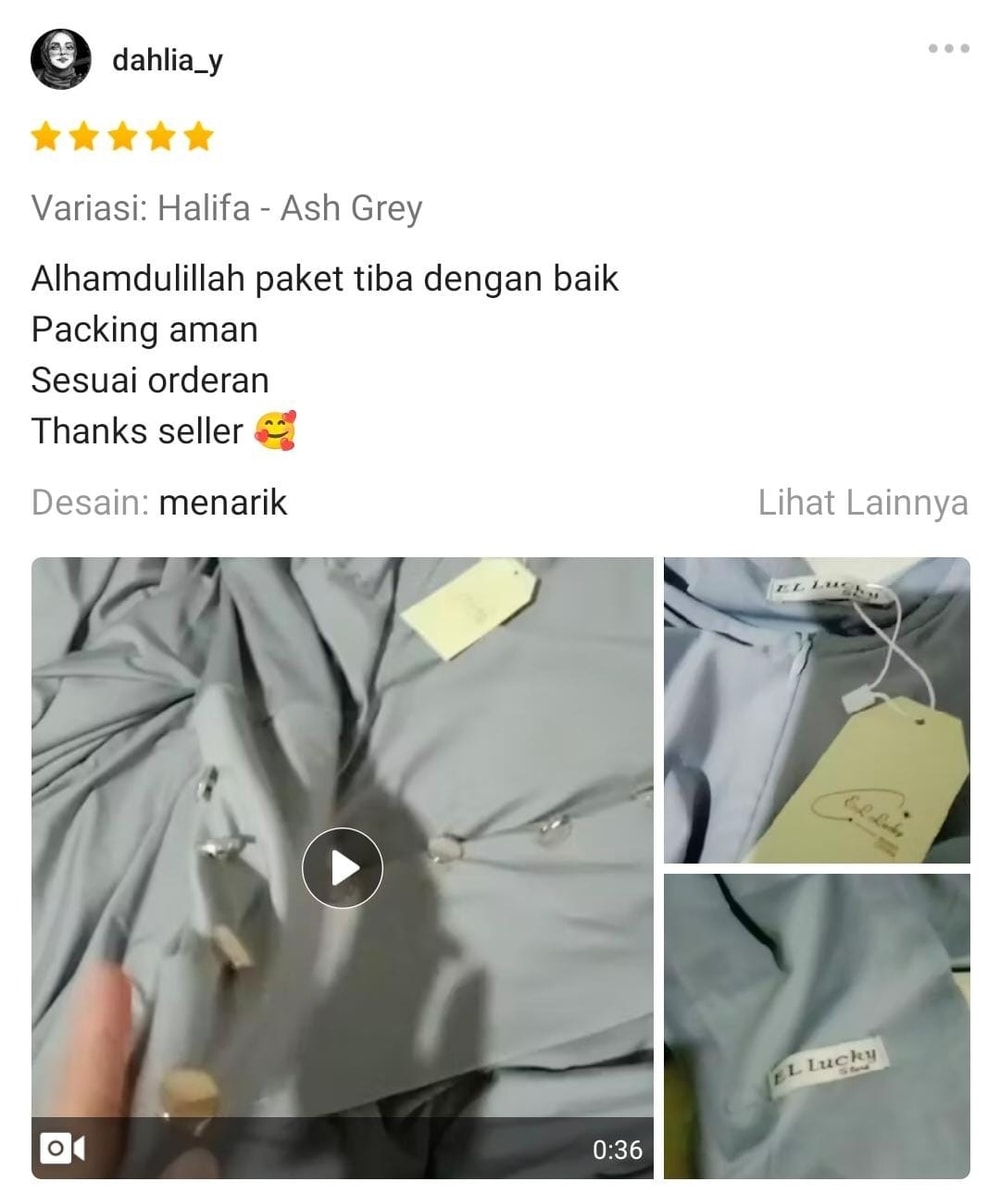Open the three-dot overflow menu
Image resolution: width=1000 pixels, height=1194 pixels.
(947, 48)
